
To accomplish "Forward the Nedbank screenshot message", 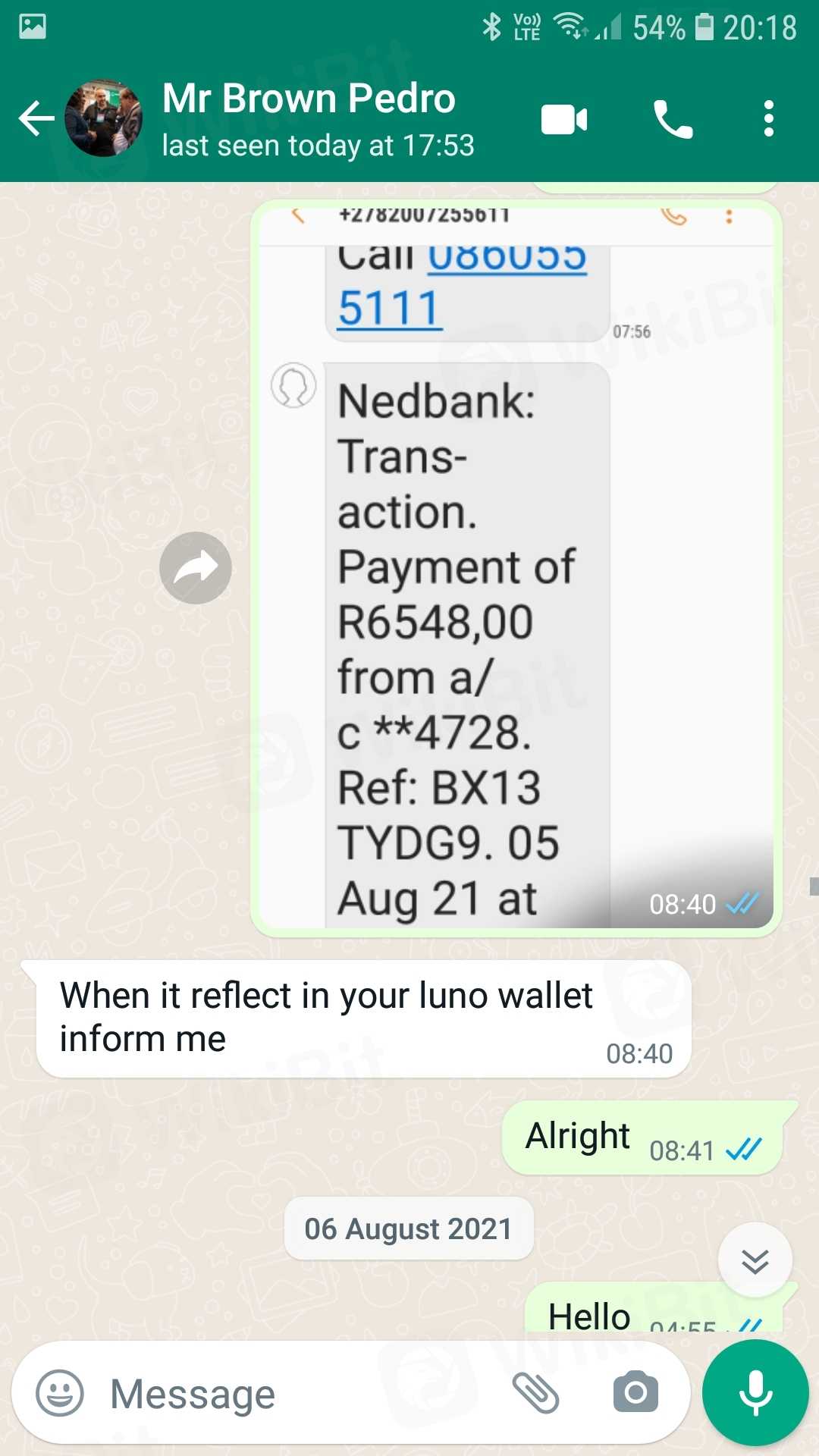I will coord(196,568).
